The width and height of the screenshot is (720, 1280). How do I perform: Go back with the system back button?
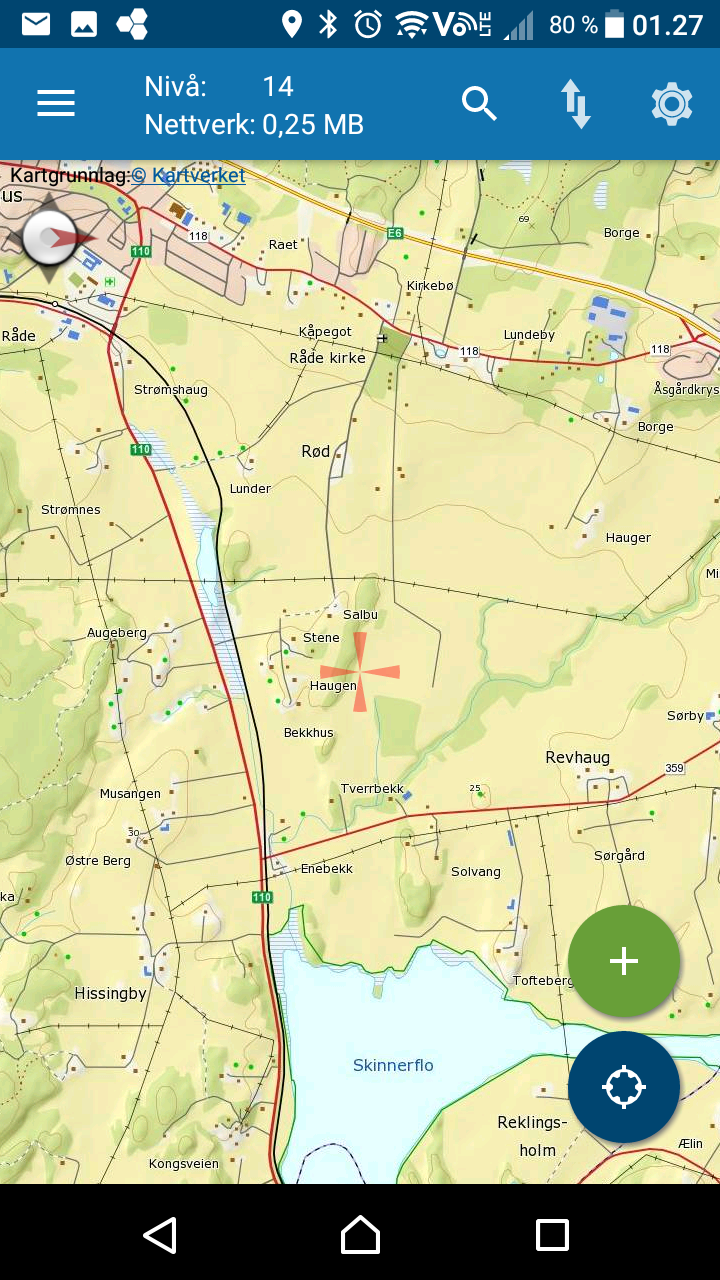(160, 1235)
